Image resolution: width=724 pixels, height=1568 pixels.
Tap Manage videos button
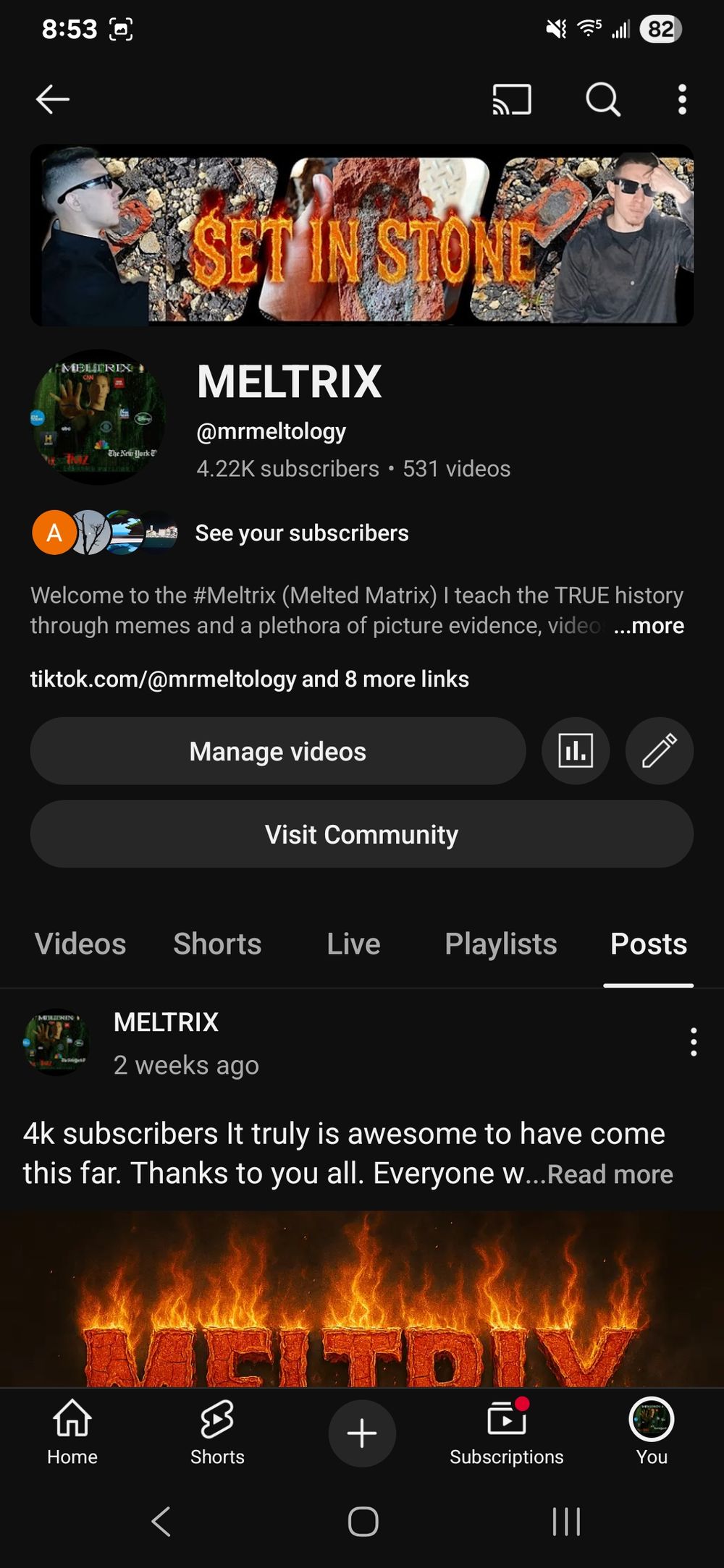click(278, 751)
